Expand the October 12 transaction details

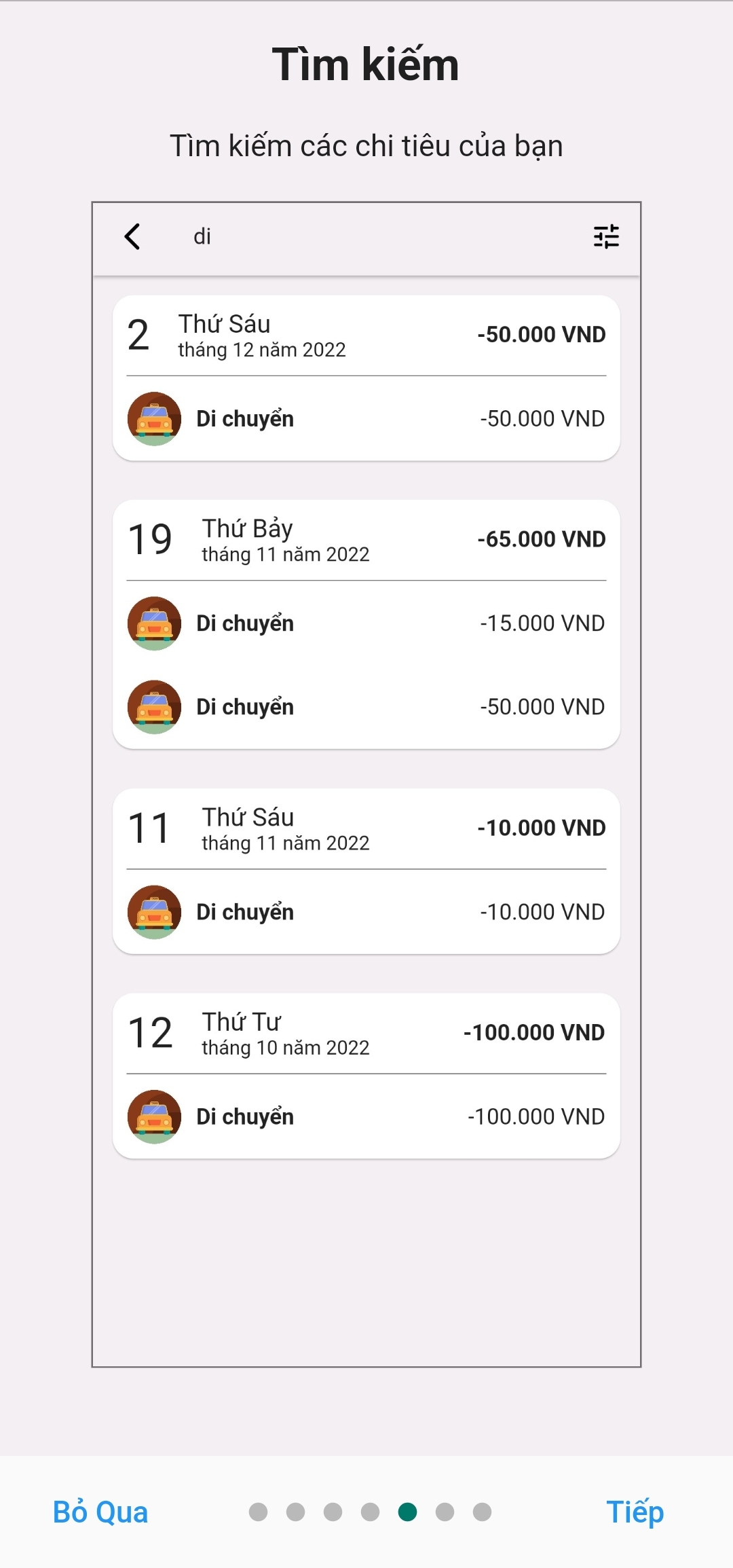366,1032
